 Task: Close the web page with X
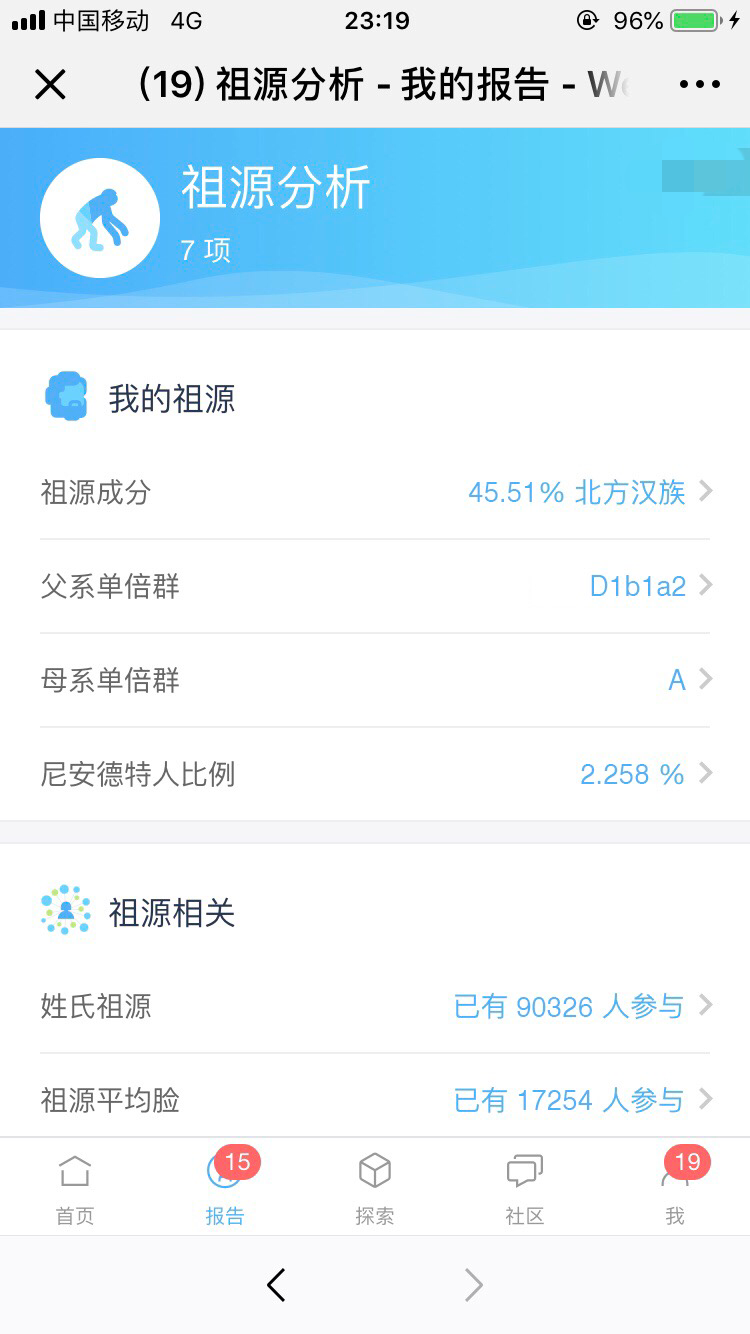pyautogui.click(x=50, y=85)
